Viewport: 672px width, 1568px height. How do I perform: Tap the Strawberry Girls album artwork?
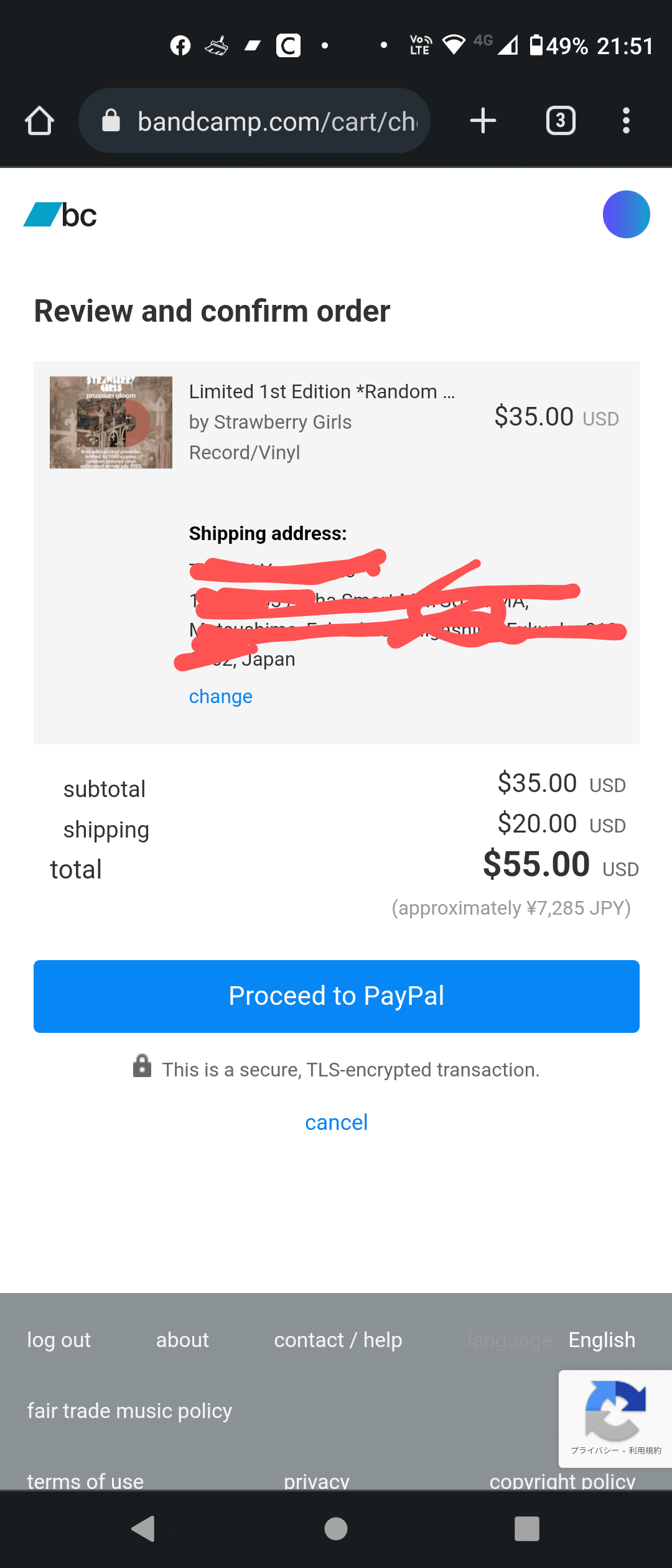[110, 421]
